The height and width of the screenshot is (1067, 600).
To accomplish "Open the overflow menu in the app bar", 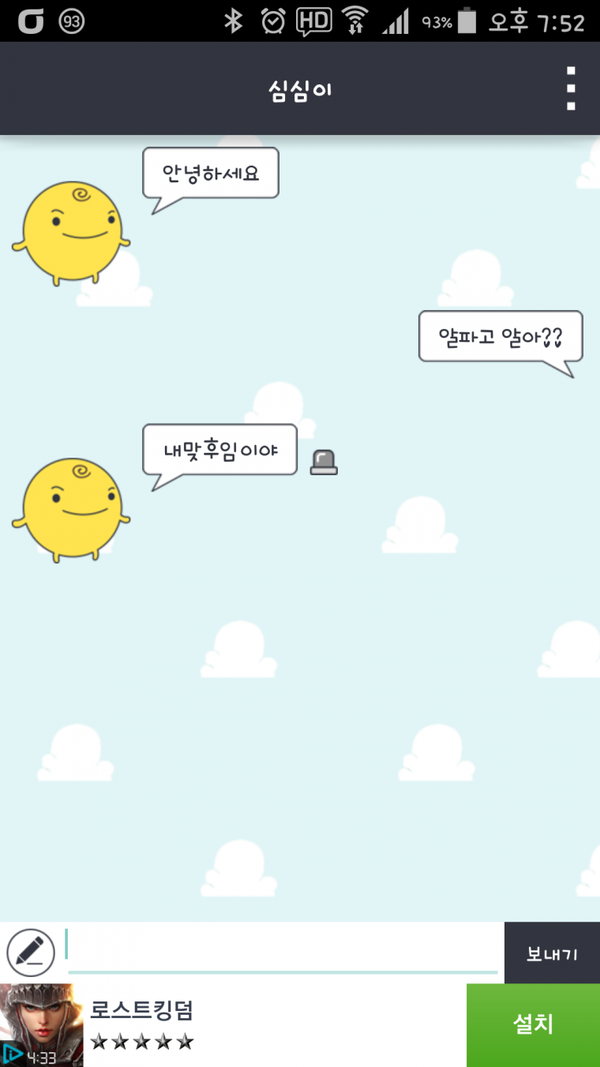I will click(571, 89).
